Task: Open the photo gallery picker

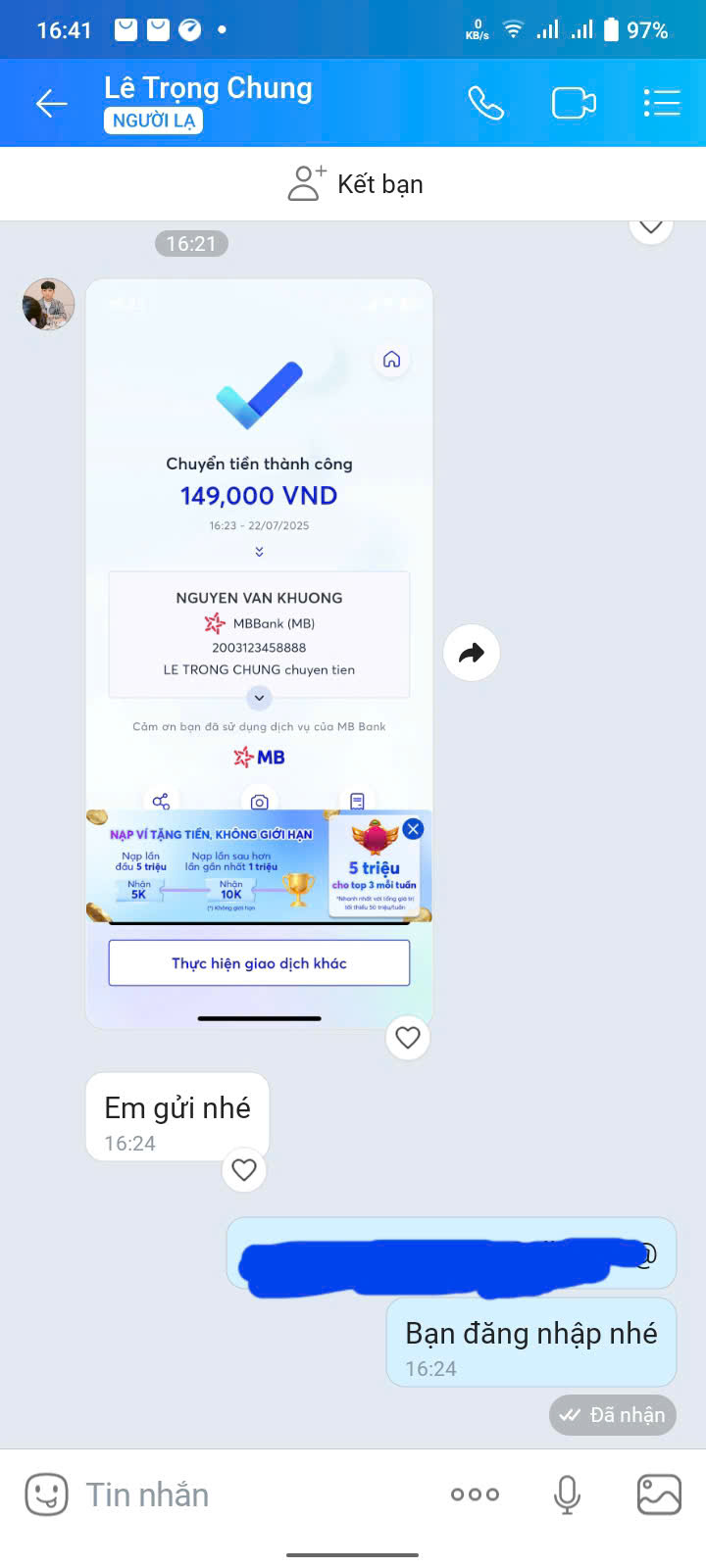Action: pos(659,1494)
